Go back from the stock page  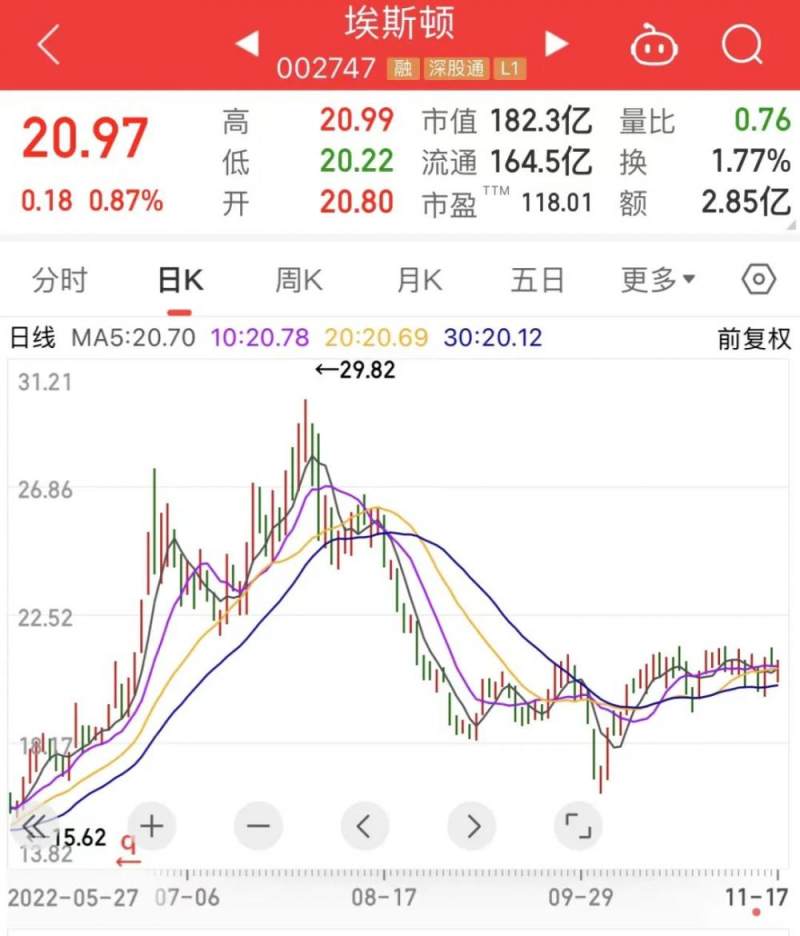tap(47, 44)
